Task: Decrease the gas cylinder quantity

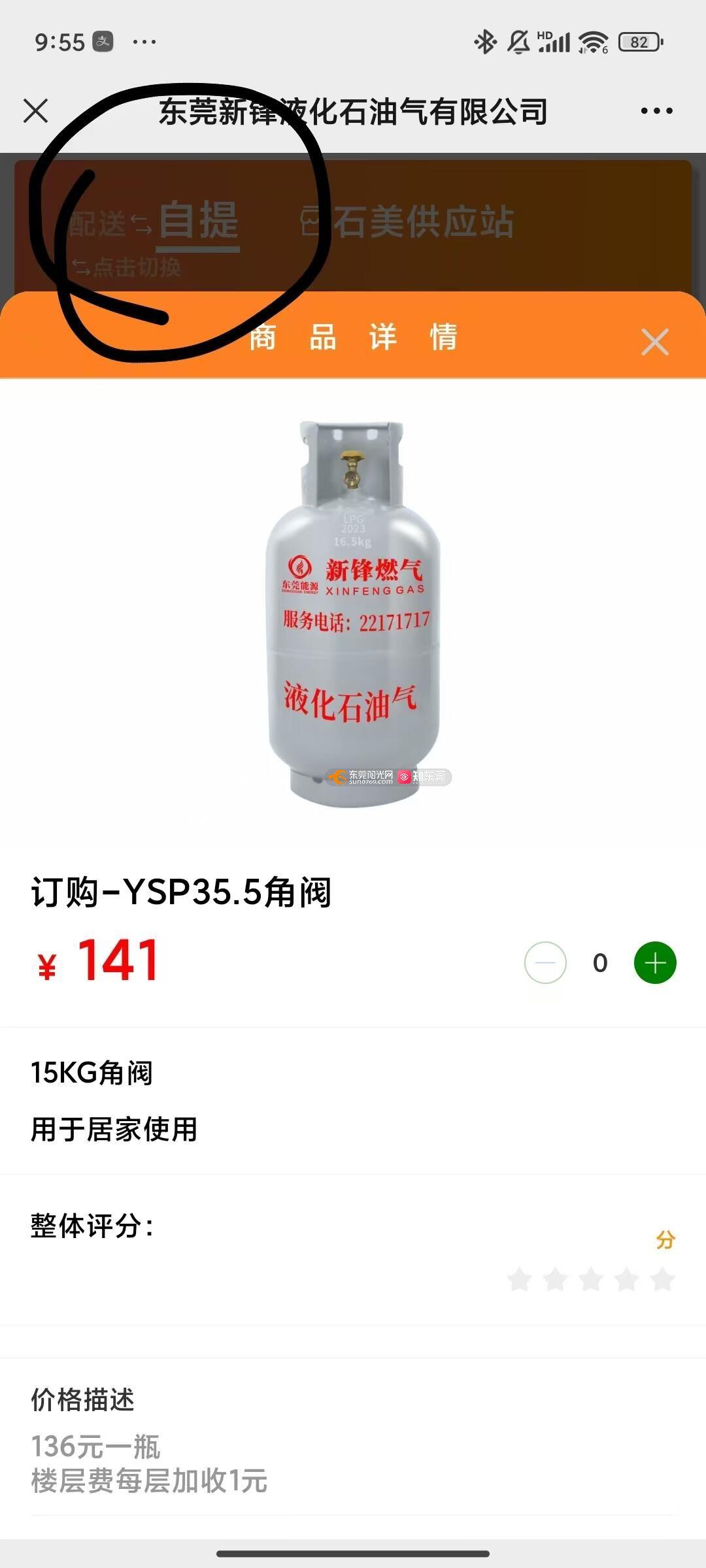Action: (x=545, y=962)
